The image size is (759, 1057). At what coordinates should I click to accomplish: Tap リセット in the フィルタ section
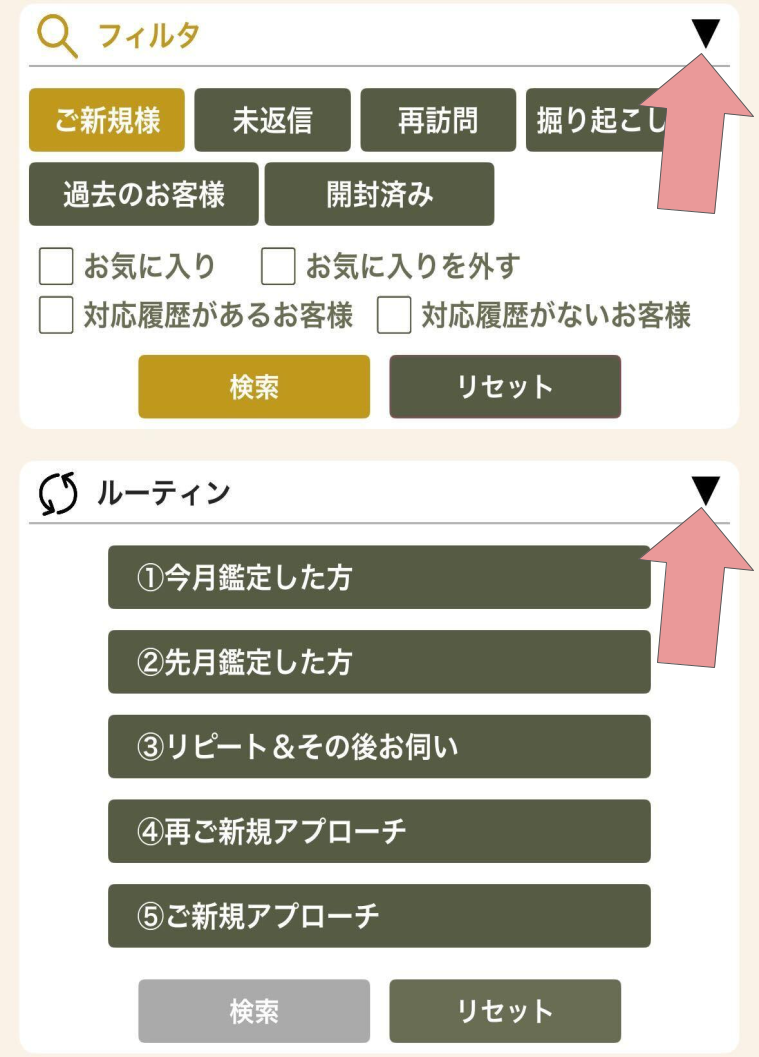tap(505, 387)
